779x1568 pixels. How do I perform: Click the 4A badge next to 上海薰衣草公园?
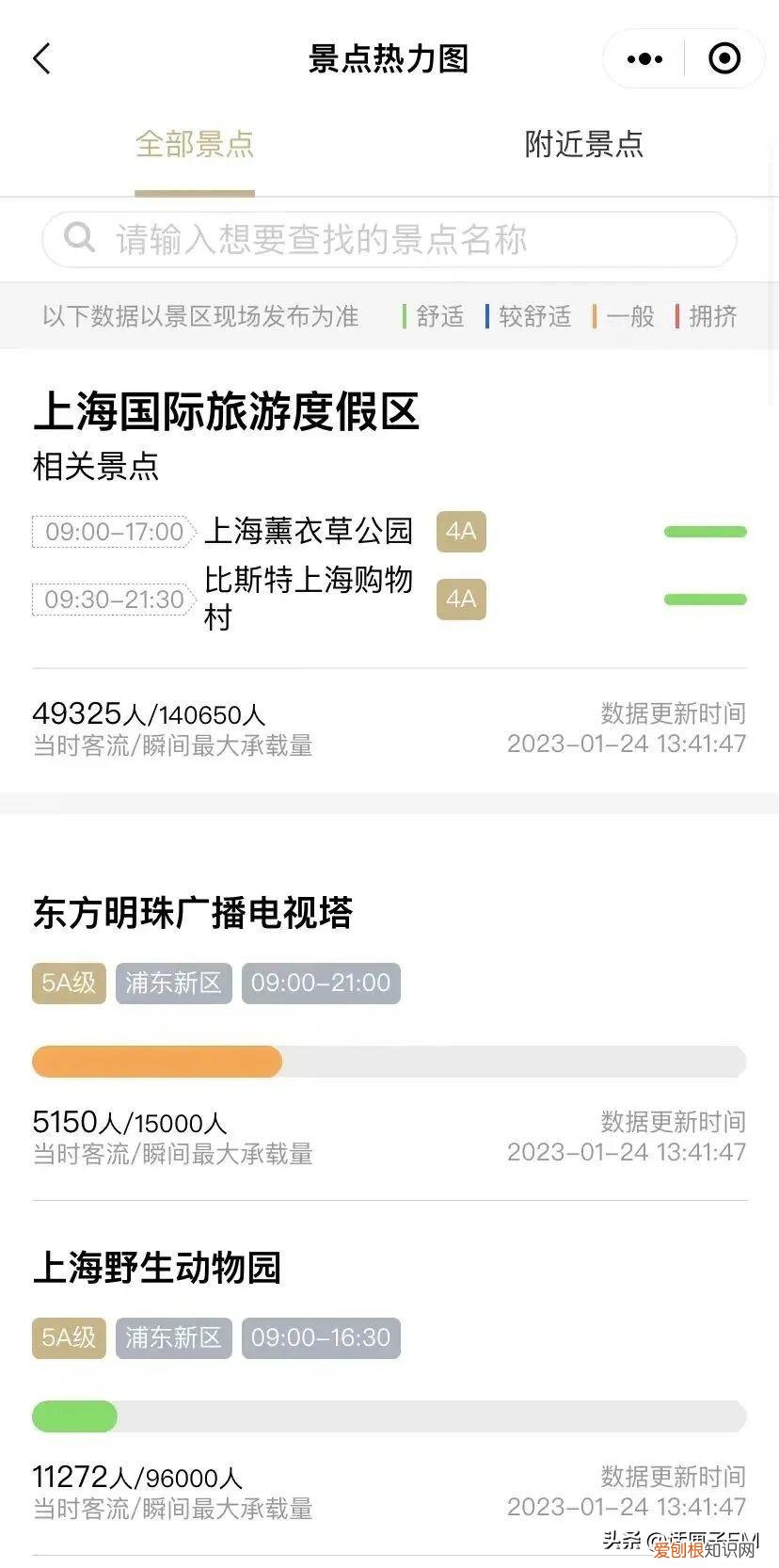pos(460,532)
